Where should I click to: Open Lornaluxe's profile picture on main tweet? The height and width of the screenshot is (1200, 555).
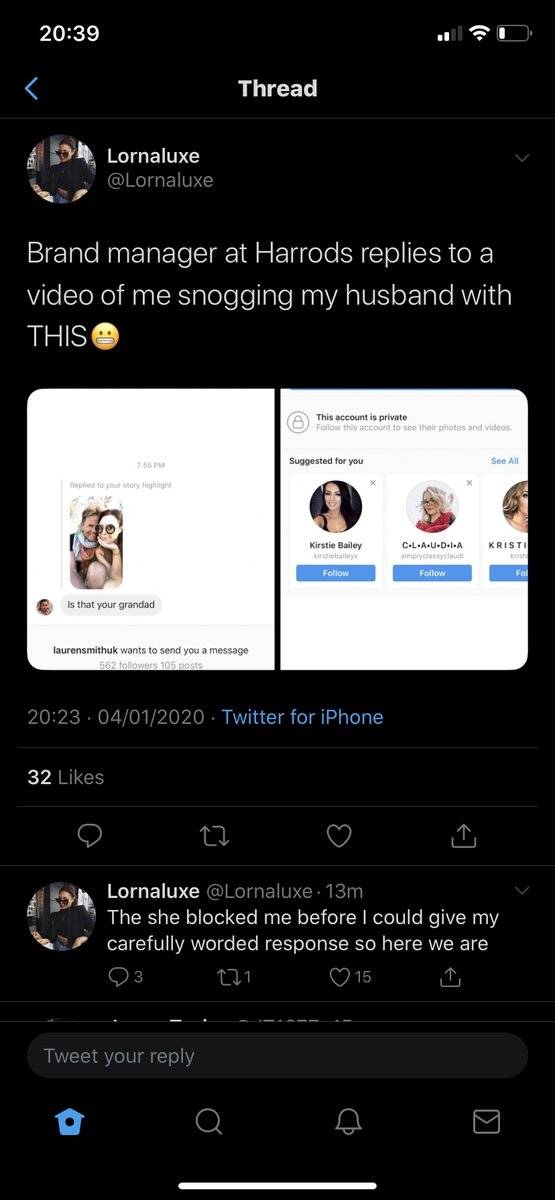(x=61, y=169)
